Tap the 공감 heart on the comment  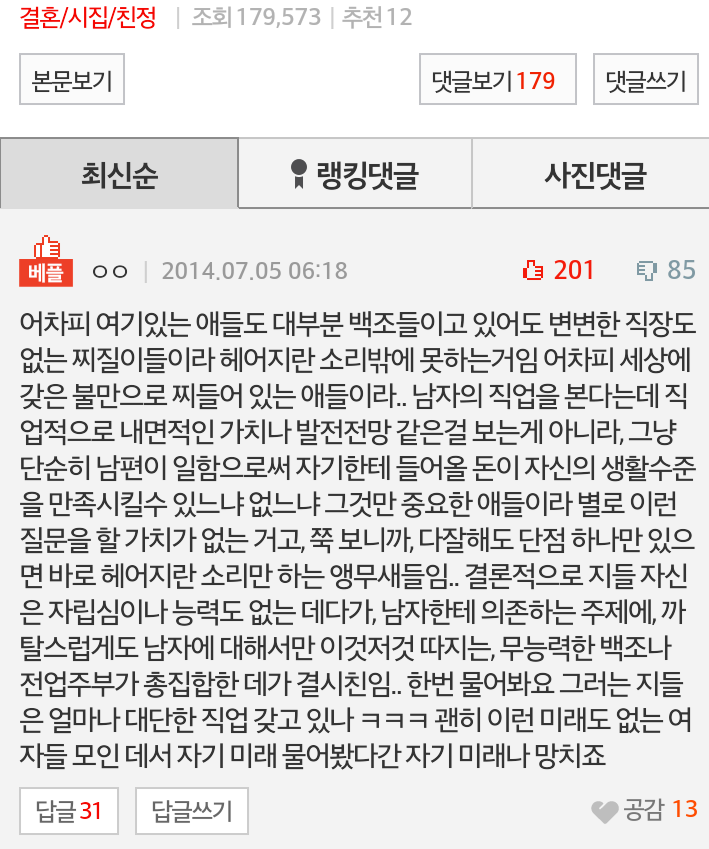point(605,811)
